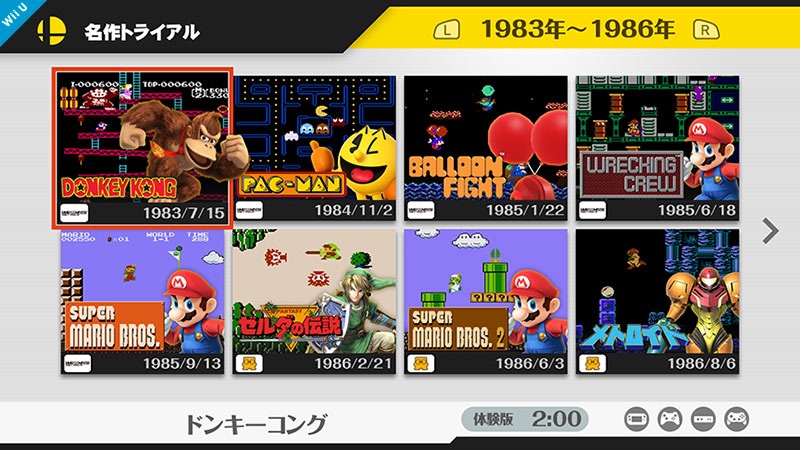Select Super Mario Bros. dated 1985/9/13

[143, 301]
